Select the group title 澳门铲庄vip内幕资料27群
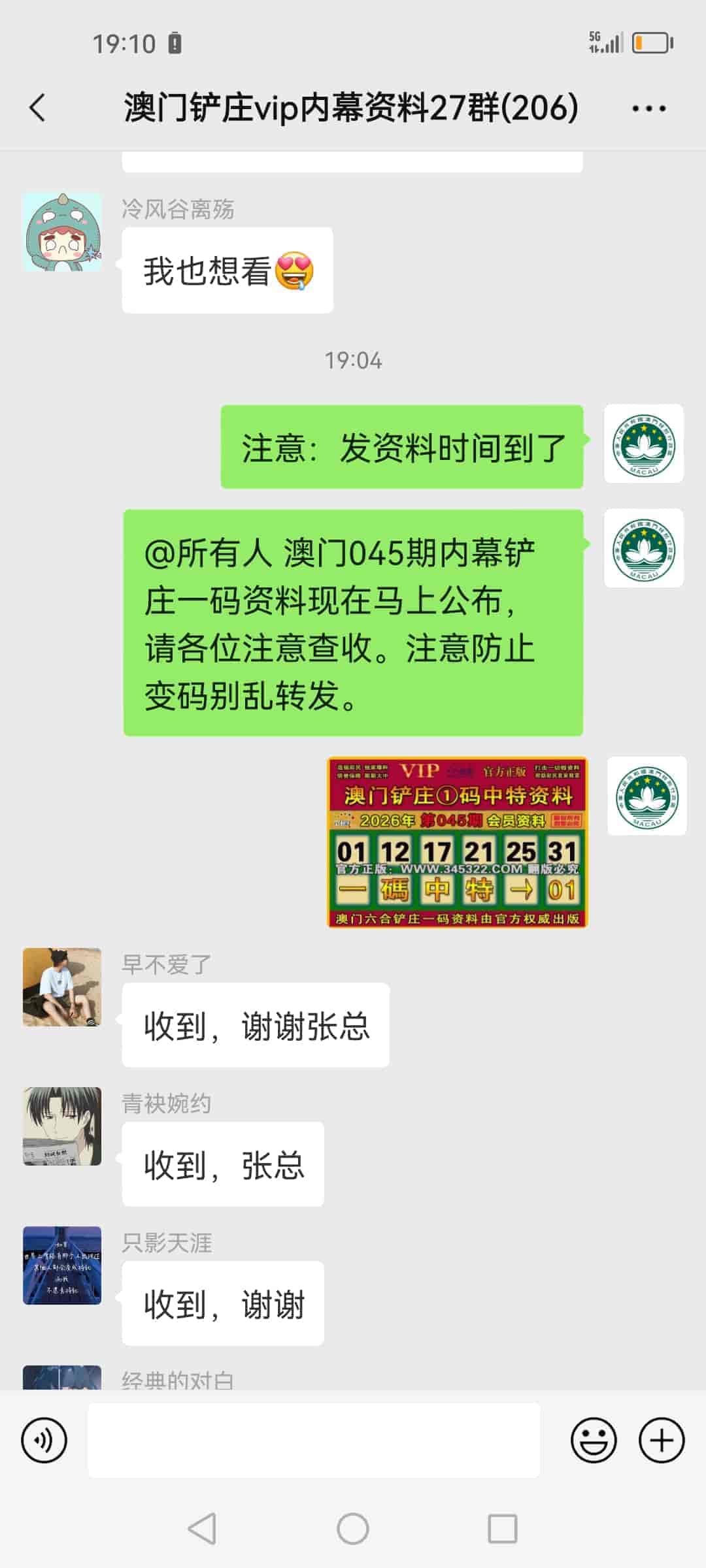The image size is (706, 1568). pos(348,108)
